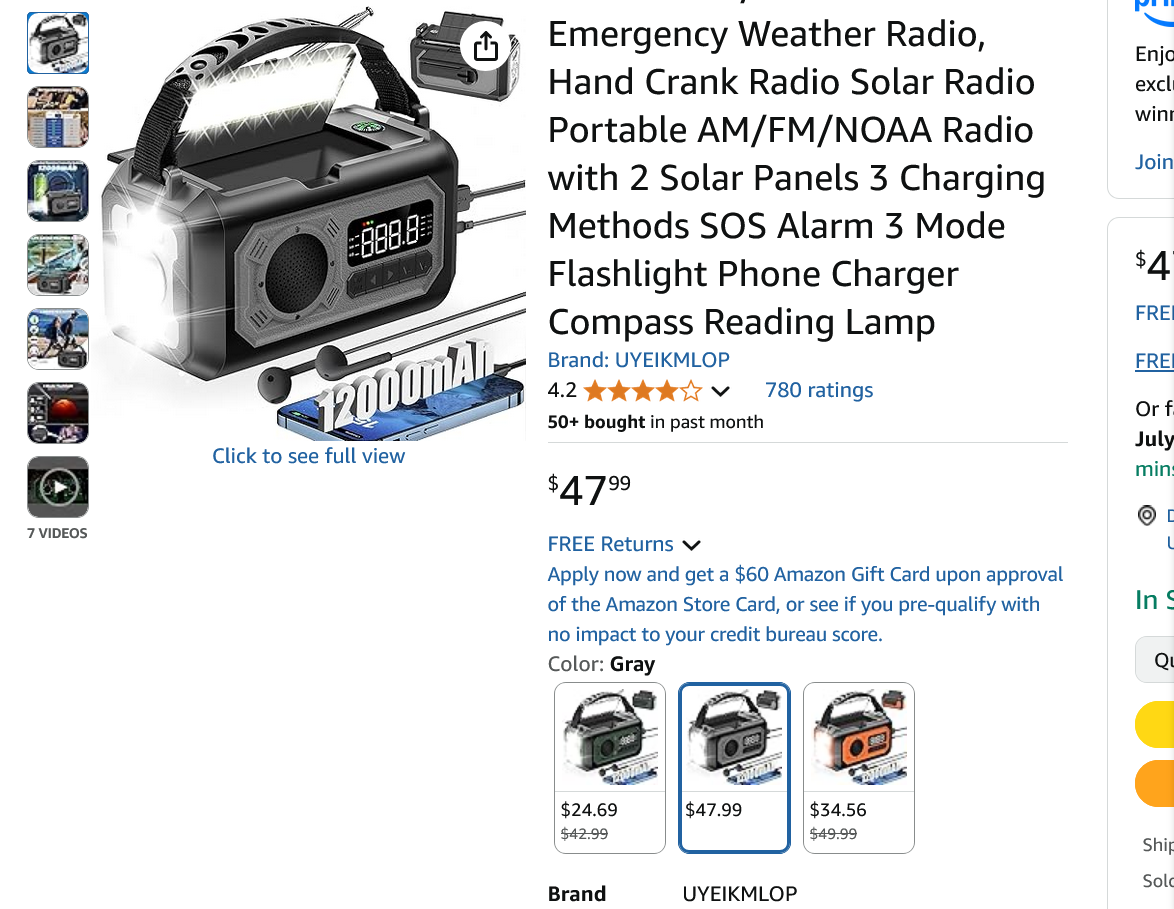Open the 7 videos thumbnail
The height and width of the screenshot is (909, 1174).
tap(58, 487)
